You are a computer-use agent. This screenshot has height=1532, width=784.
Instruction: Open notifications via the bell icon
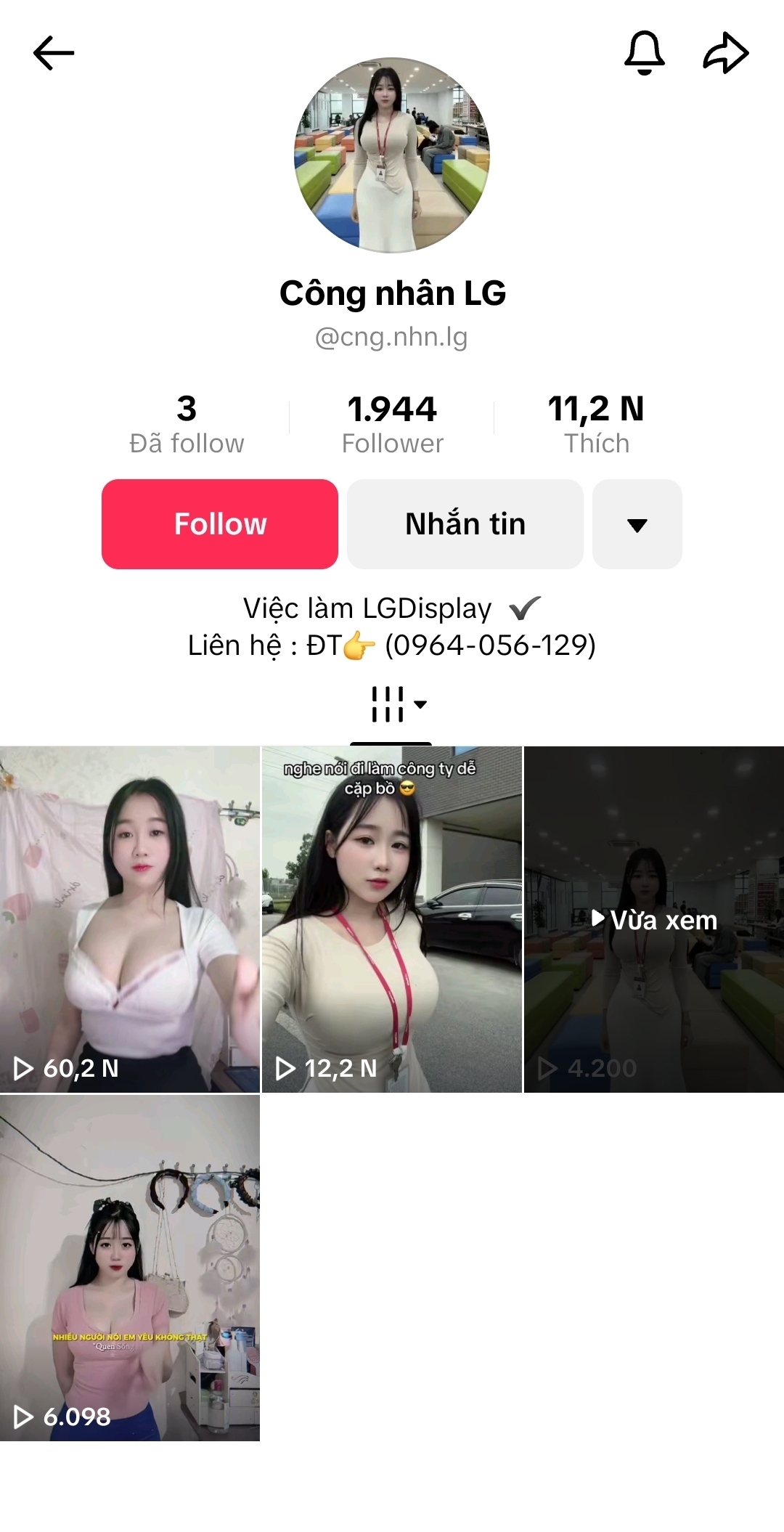click(646, 52)
